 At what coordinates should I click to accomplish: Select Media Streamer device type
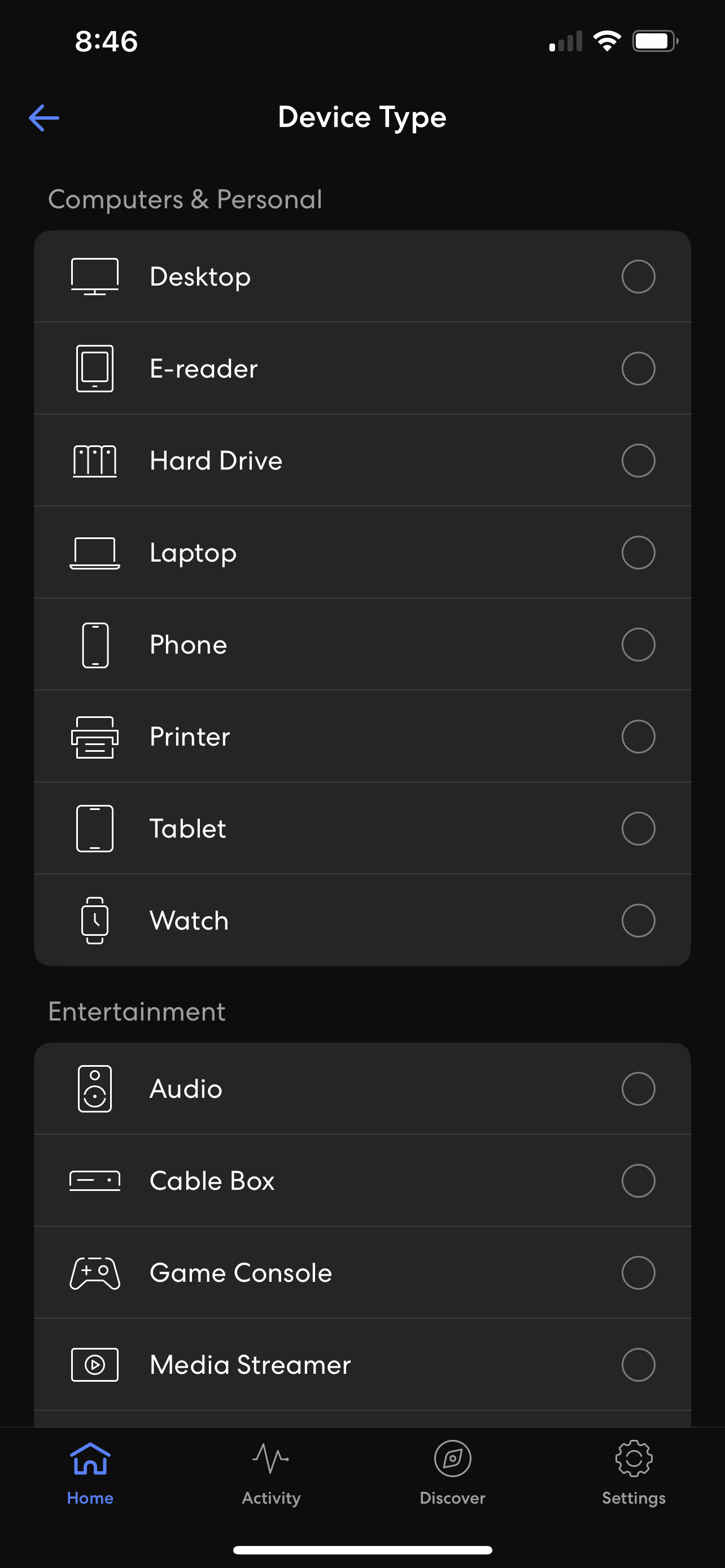(637, 1365)
